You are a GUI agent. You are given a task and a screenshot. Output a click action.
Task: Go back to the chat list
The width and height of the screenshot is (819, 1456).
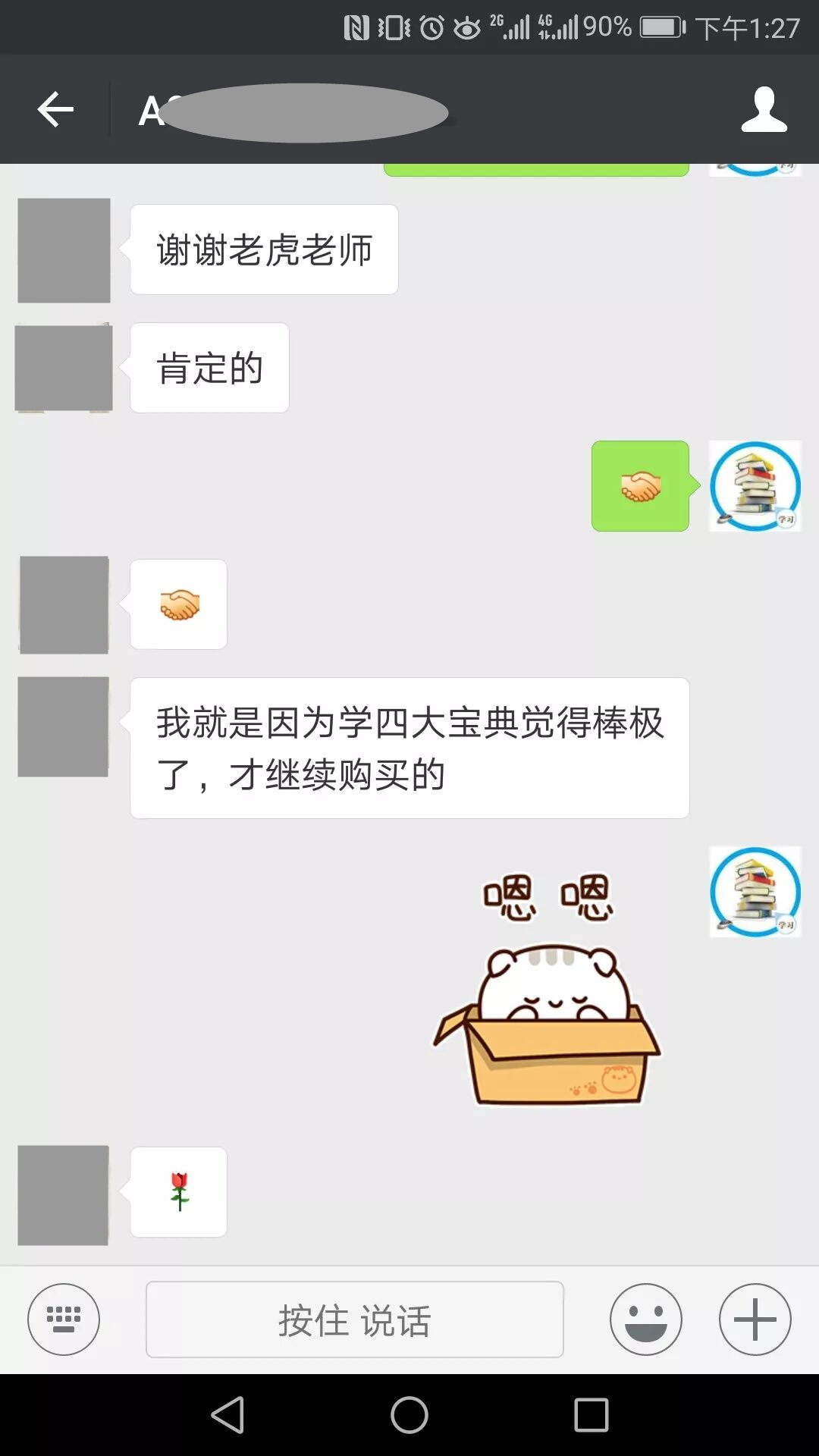point(55,110)
